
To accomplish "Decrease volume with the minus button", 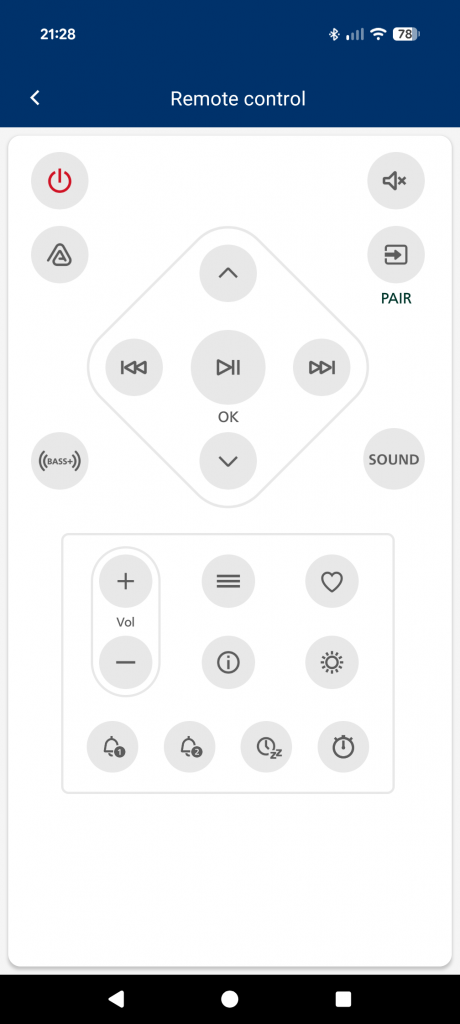I will (x=125, y=662).
